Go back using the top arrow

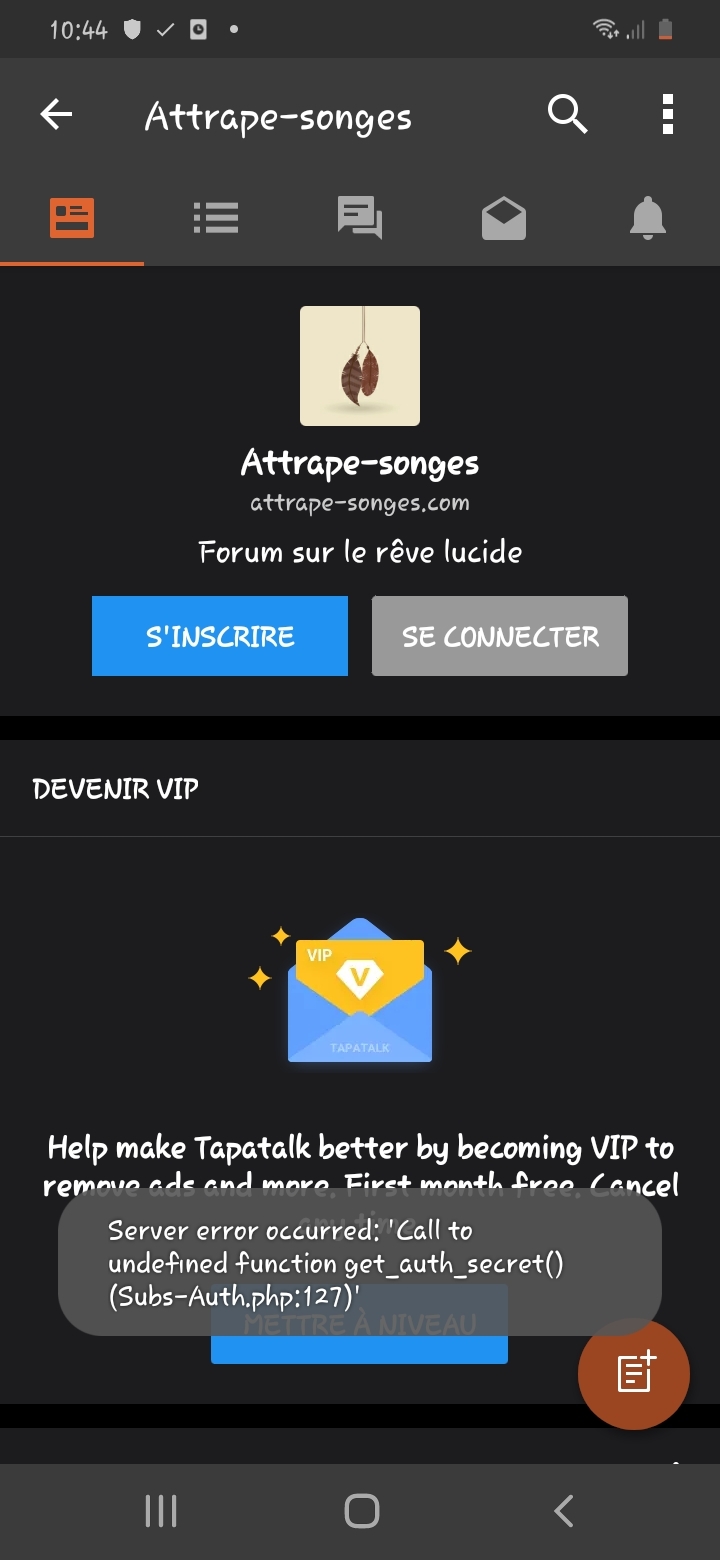56,115
